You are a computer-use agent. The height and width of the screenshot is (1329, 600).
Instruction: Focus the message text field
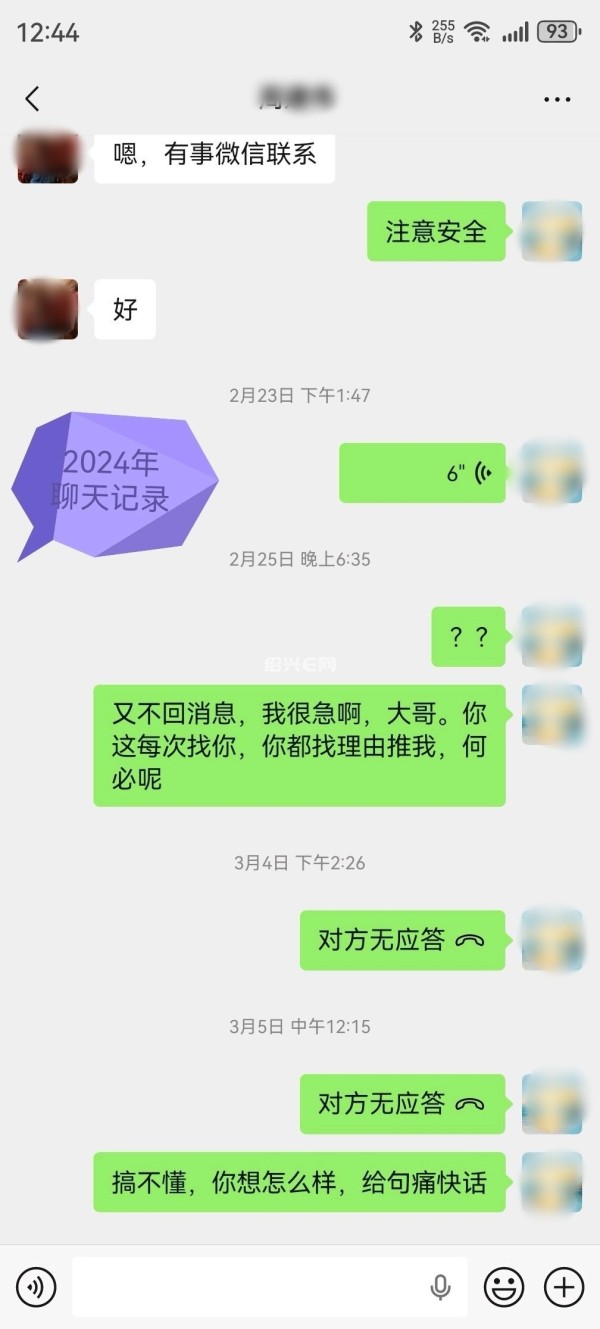pos(250,1287)
